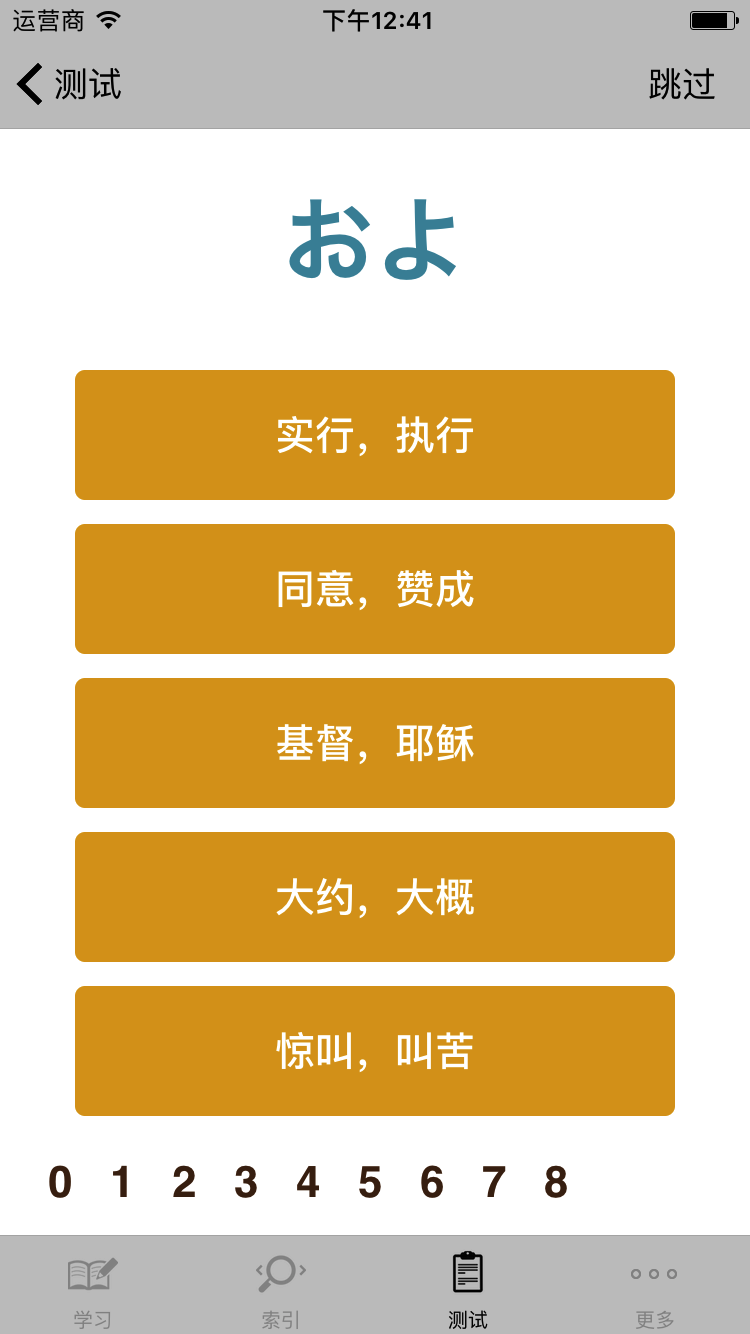Screen dimensions: 750x1334
Task: Switch to the 学习 tab
Action: [x=93, y=1288]
